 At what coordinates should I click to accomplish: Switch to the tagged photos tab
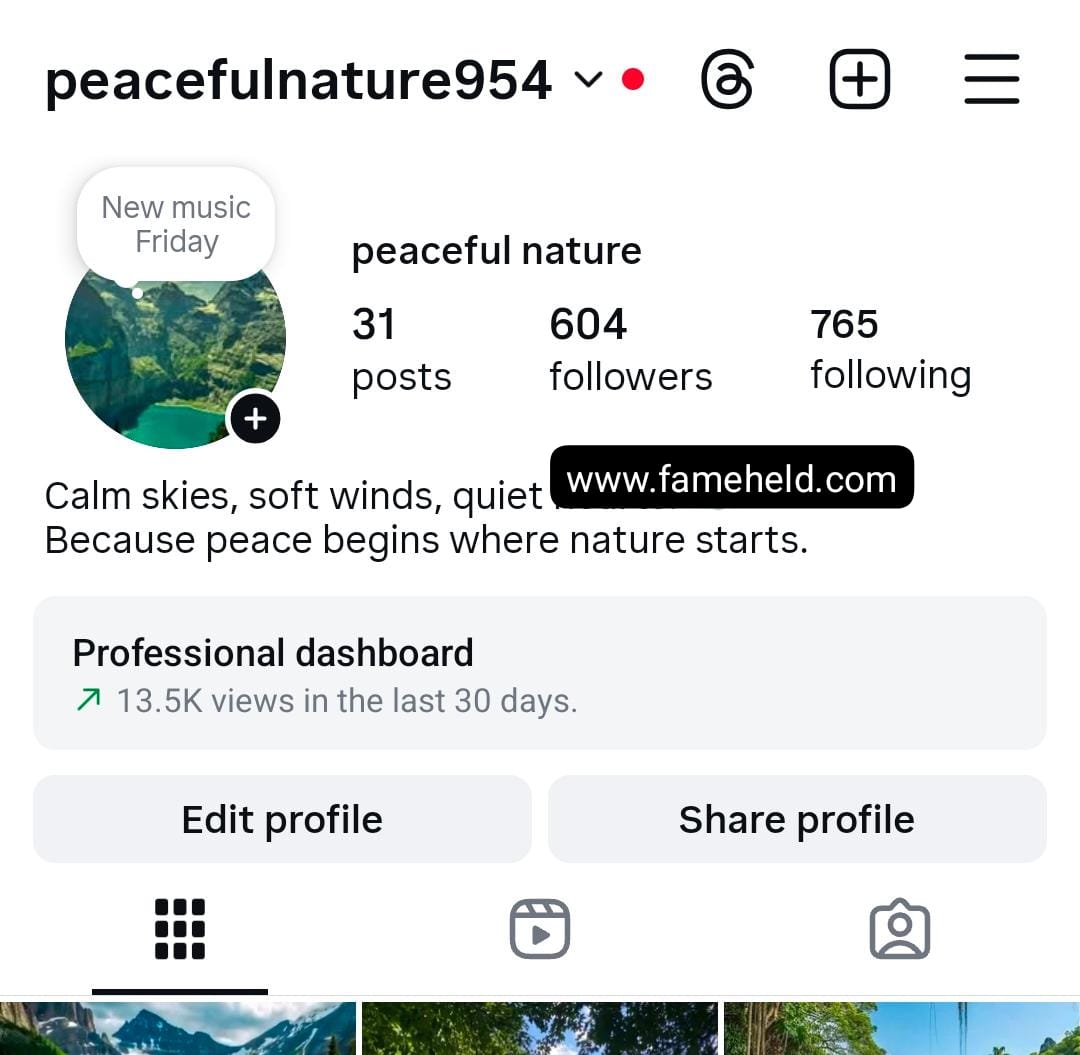(x=899, y=929)
